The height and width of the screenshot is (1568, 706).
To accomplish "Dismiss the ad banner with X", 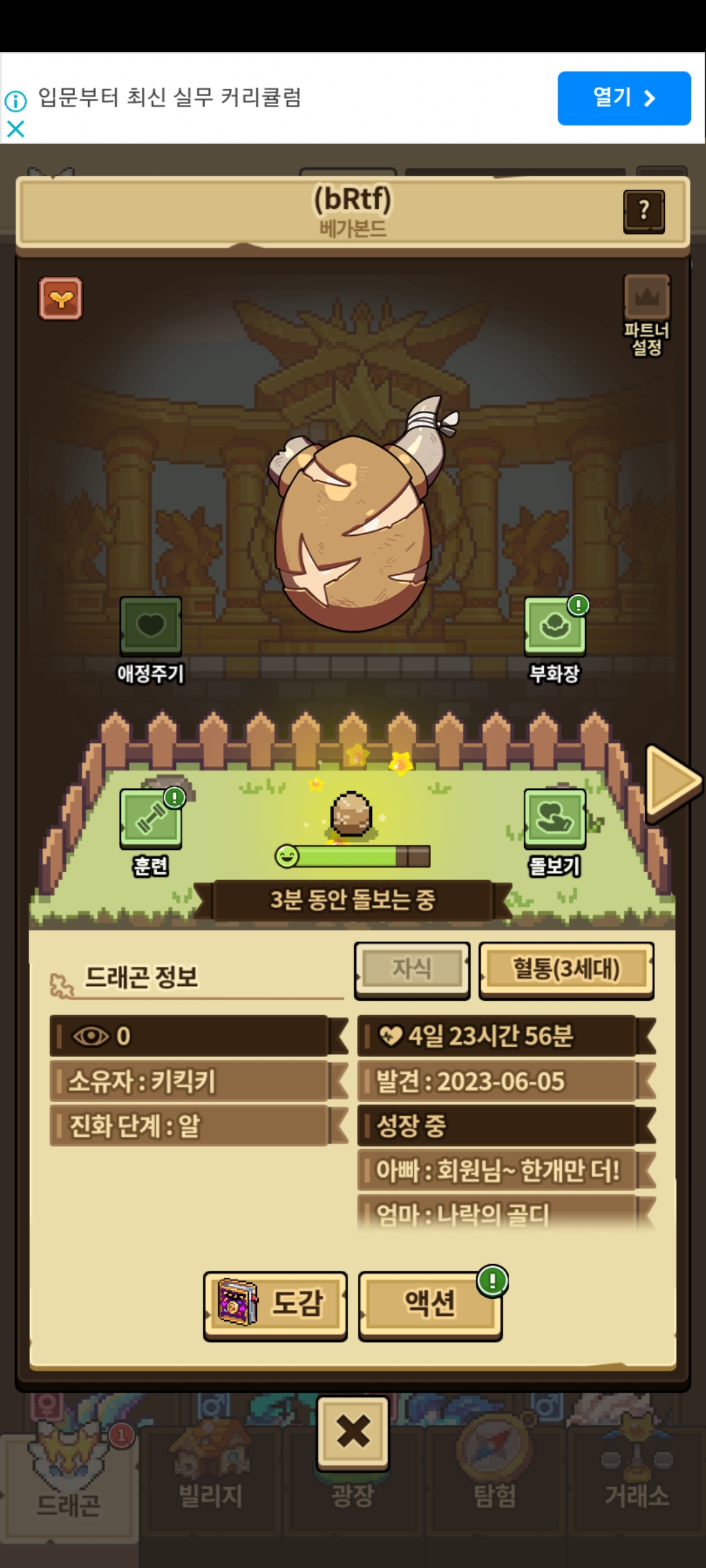I will [x=16, y=129].
